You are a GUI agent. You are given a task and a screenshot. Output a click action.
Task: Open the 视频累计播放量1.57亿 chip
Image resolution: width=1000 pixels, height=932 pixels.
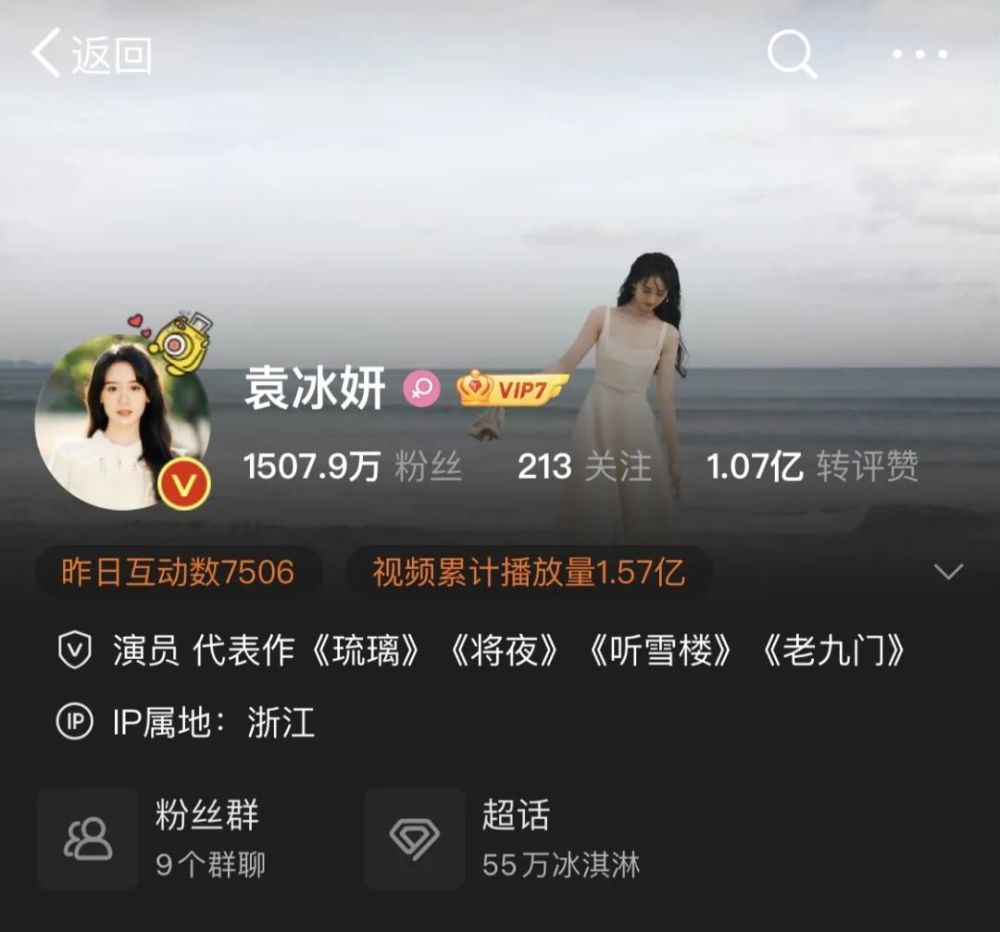[528, 572]
